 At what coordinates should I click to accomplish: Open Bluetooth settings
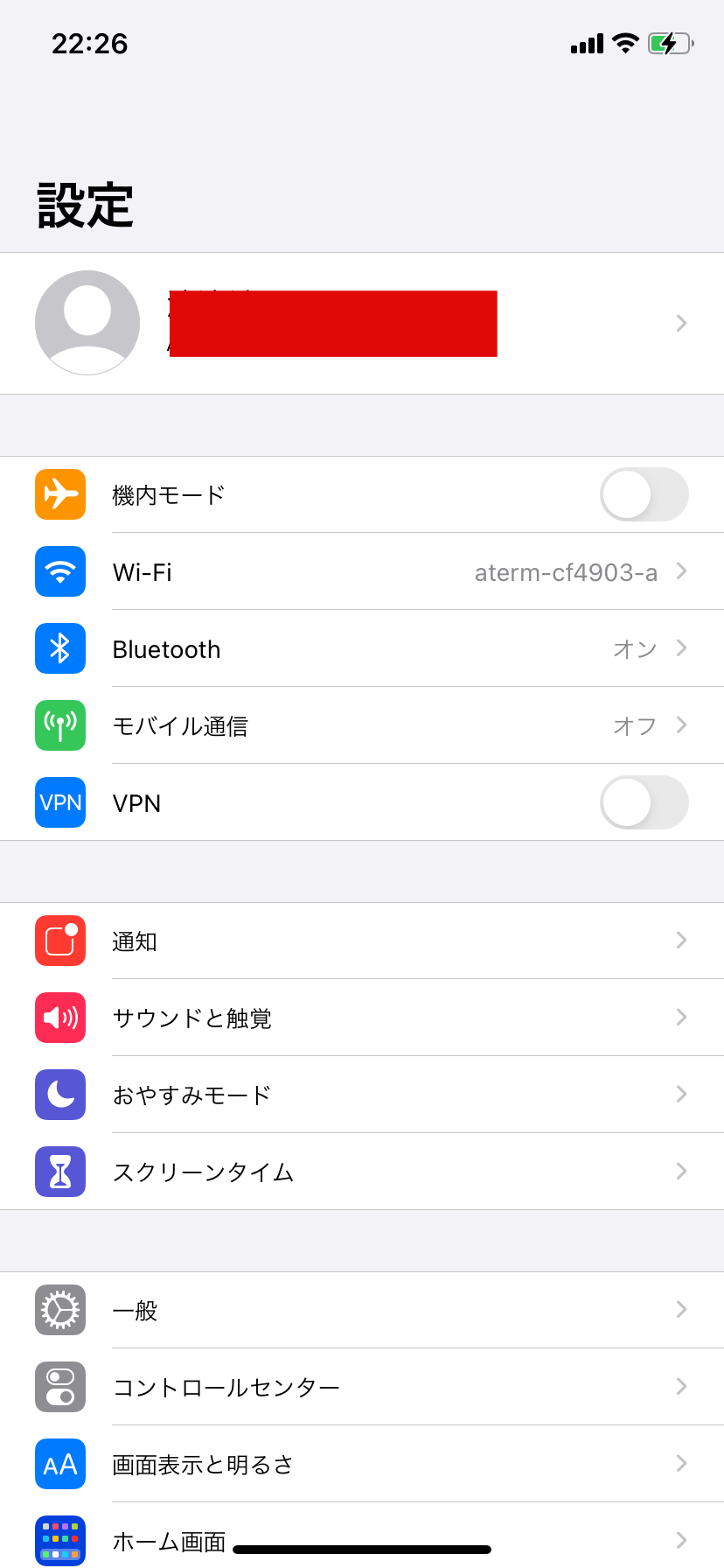click(362, 648)
